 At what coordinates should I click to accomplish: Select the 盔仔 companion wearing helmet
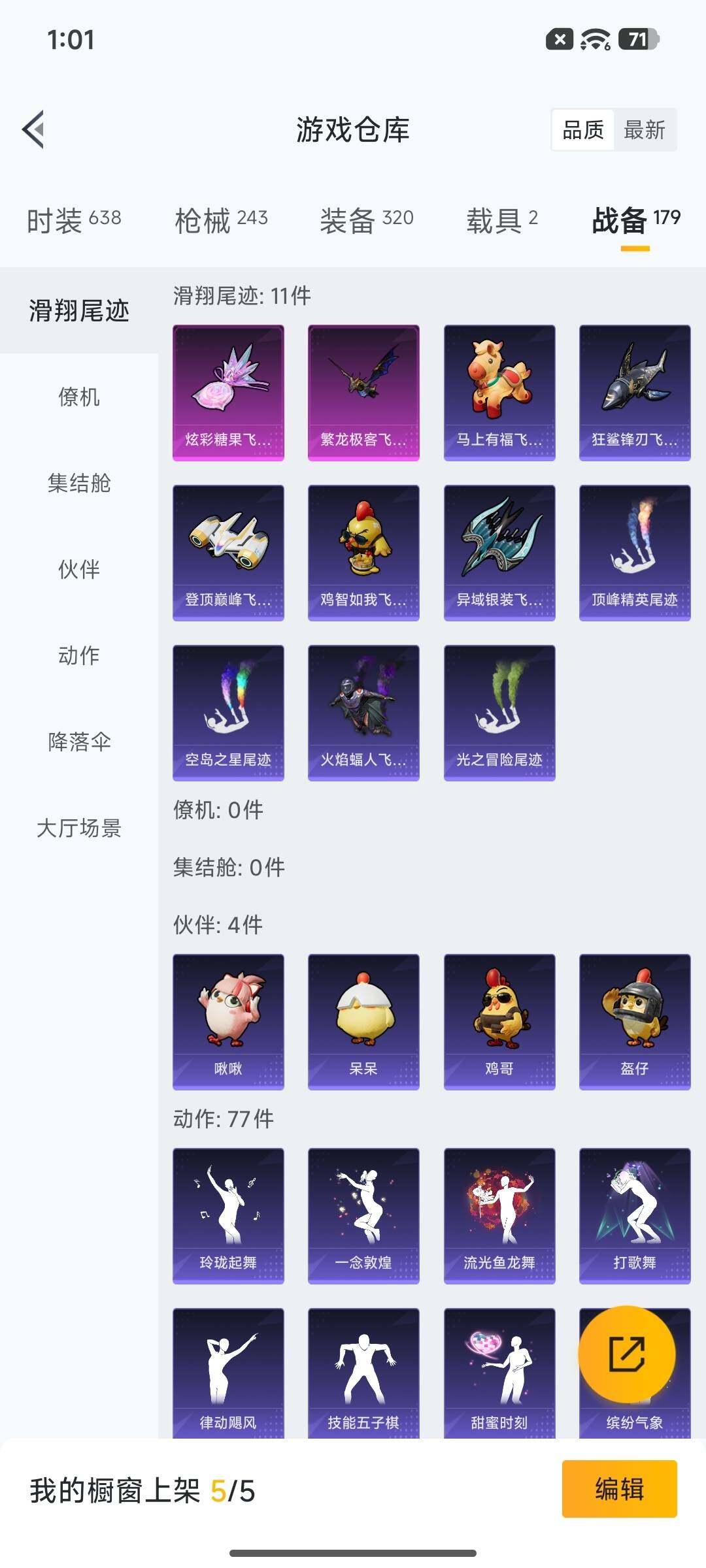pos(635,1021)
